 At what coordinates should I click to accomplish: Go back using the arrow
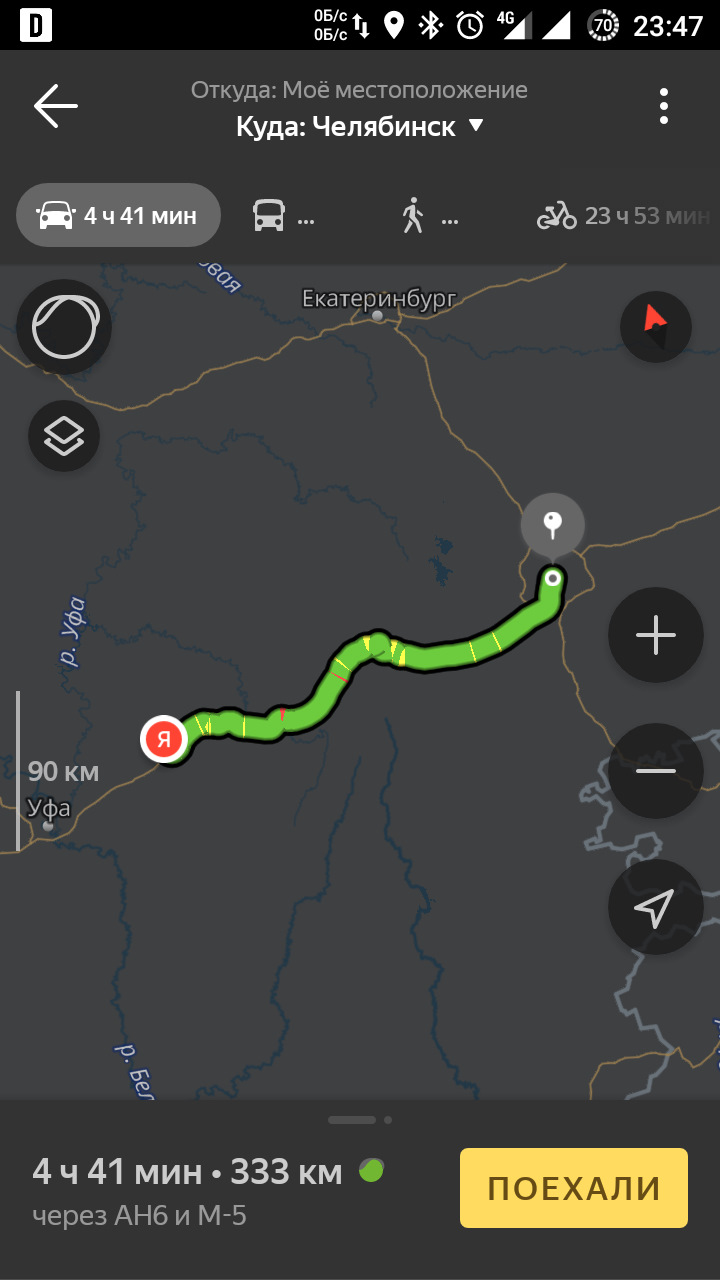[56, 106]
